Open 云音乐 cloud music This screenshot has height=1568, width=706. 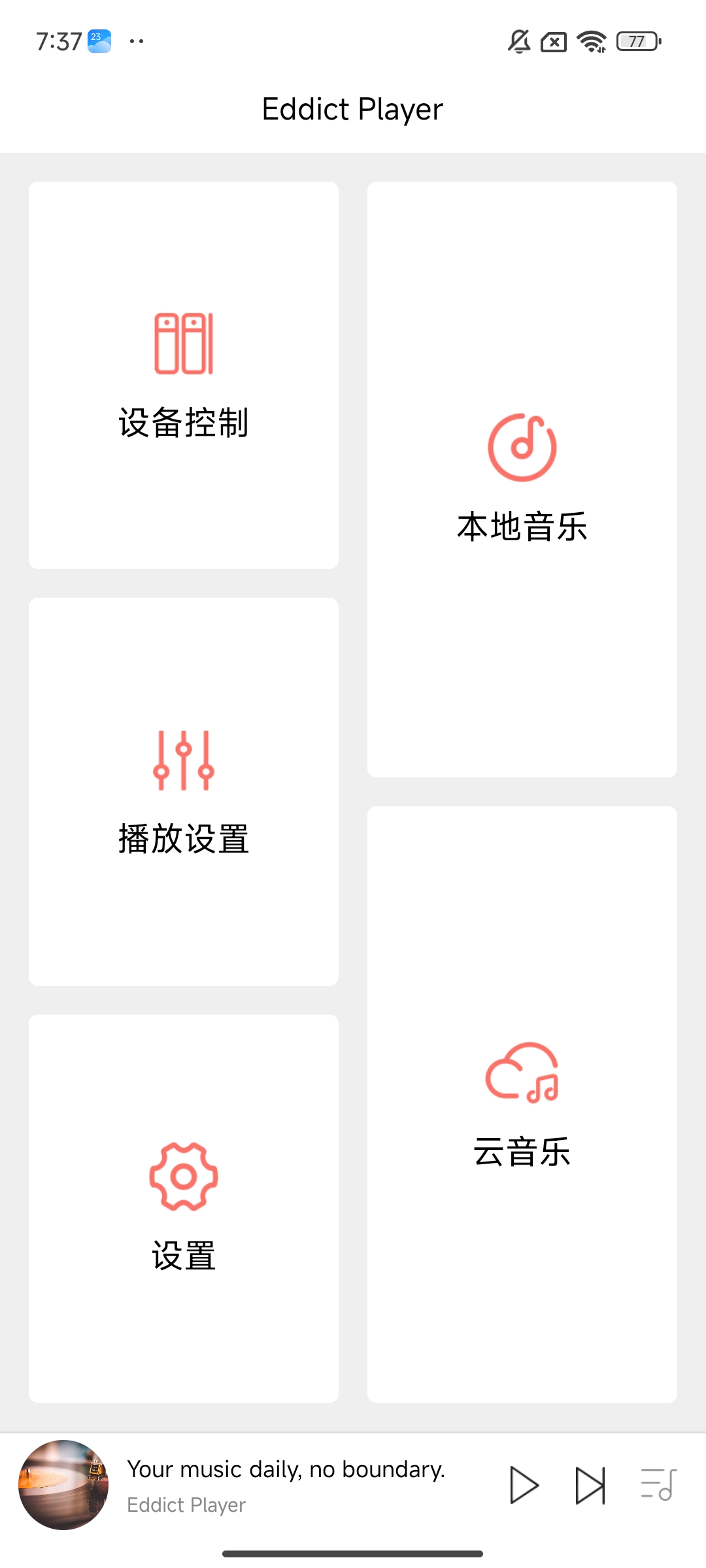pos(522,1104)
